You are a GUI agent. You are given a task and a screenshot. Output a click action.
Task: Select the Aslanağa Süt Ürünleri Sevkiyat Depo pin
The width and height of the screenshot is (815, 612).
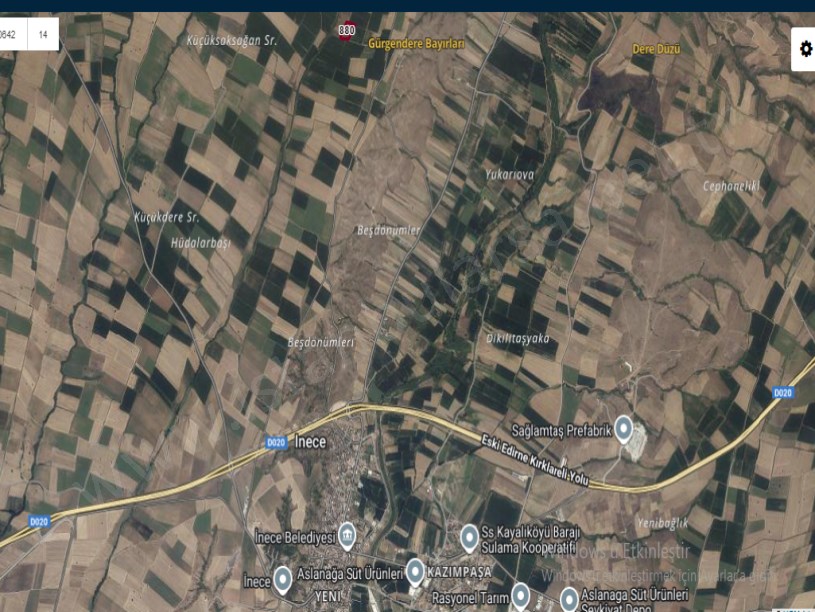pos(569,599)
